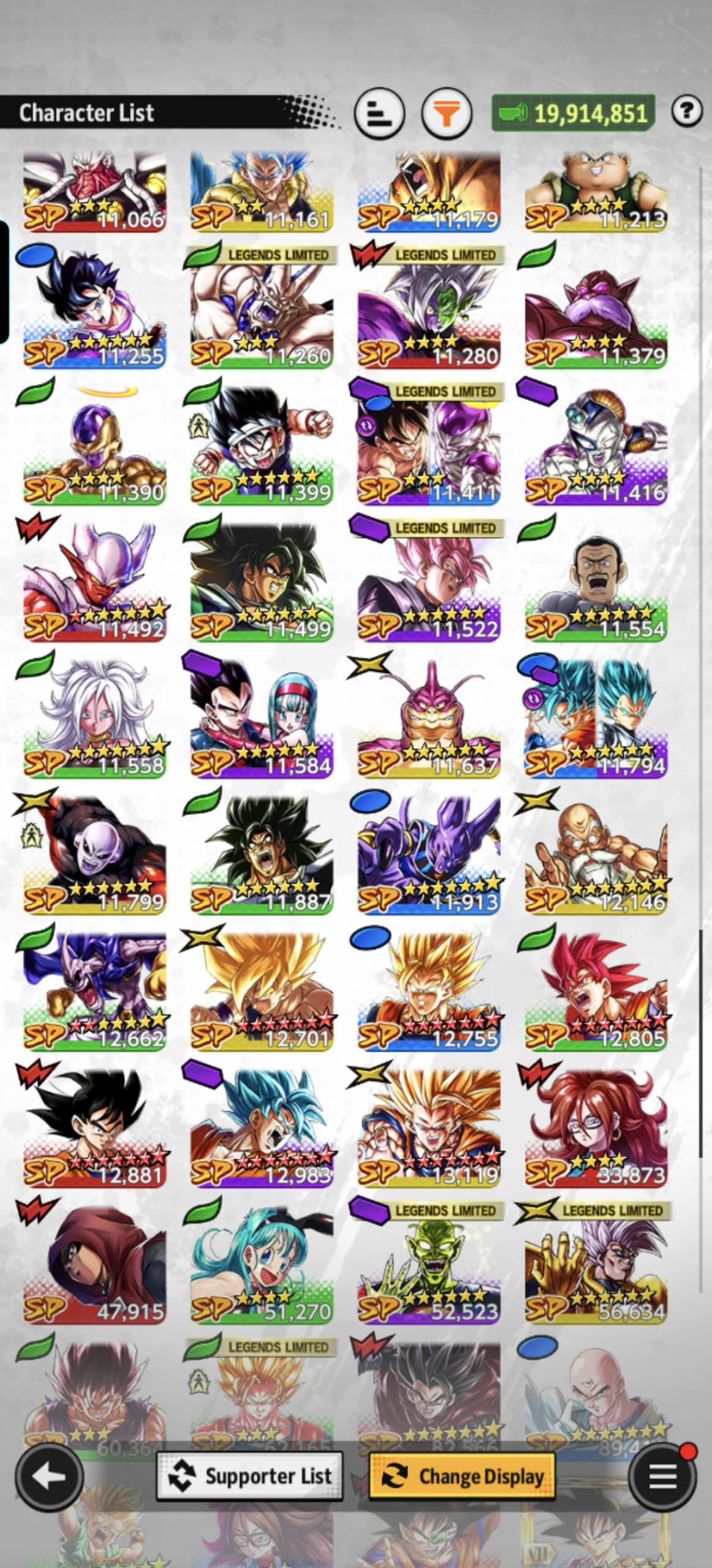Select the character with power 51,270
Viewport: 712px width, 1568px height.
262,1262
